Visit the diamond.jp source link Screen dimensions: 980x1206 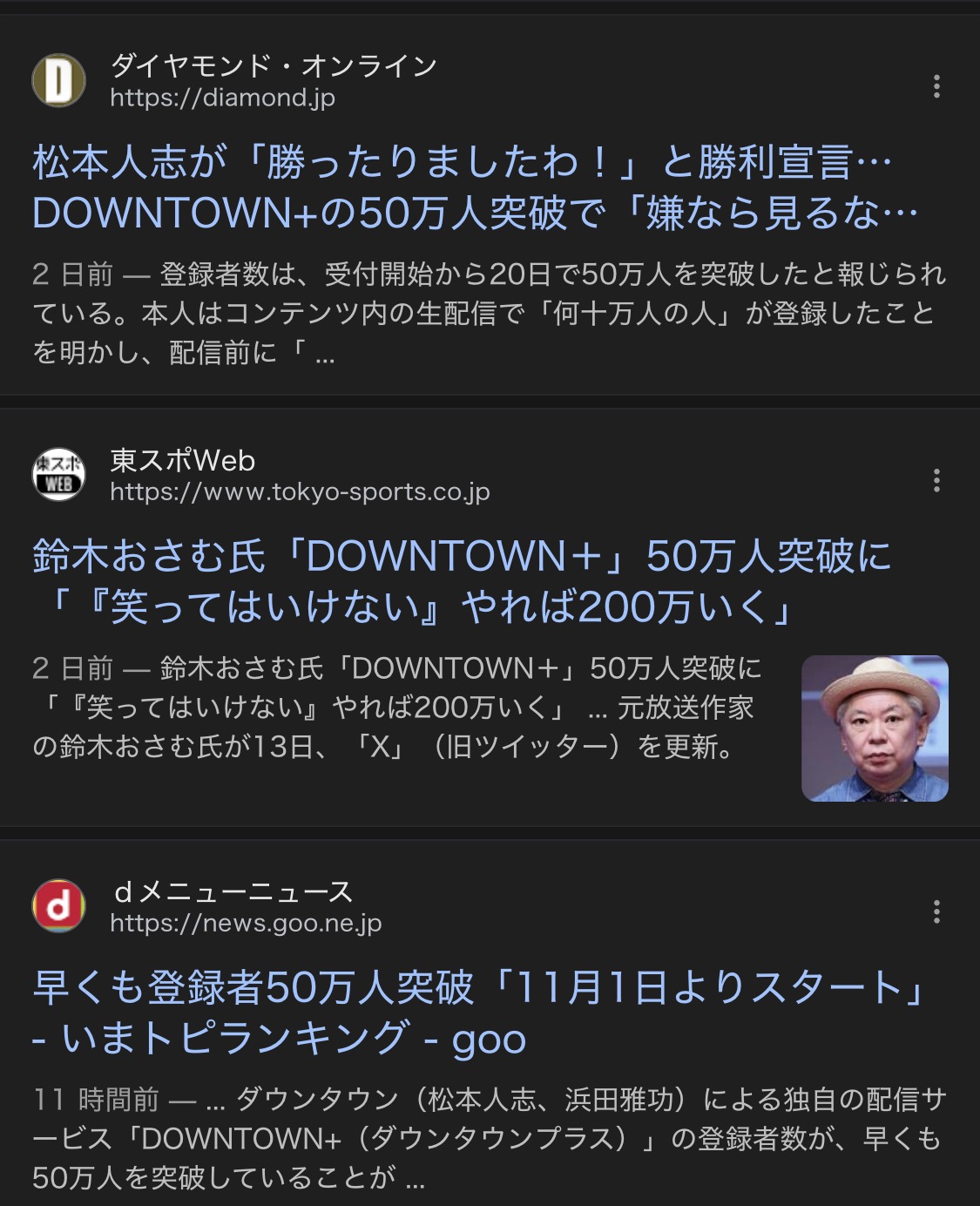point(223,98)
